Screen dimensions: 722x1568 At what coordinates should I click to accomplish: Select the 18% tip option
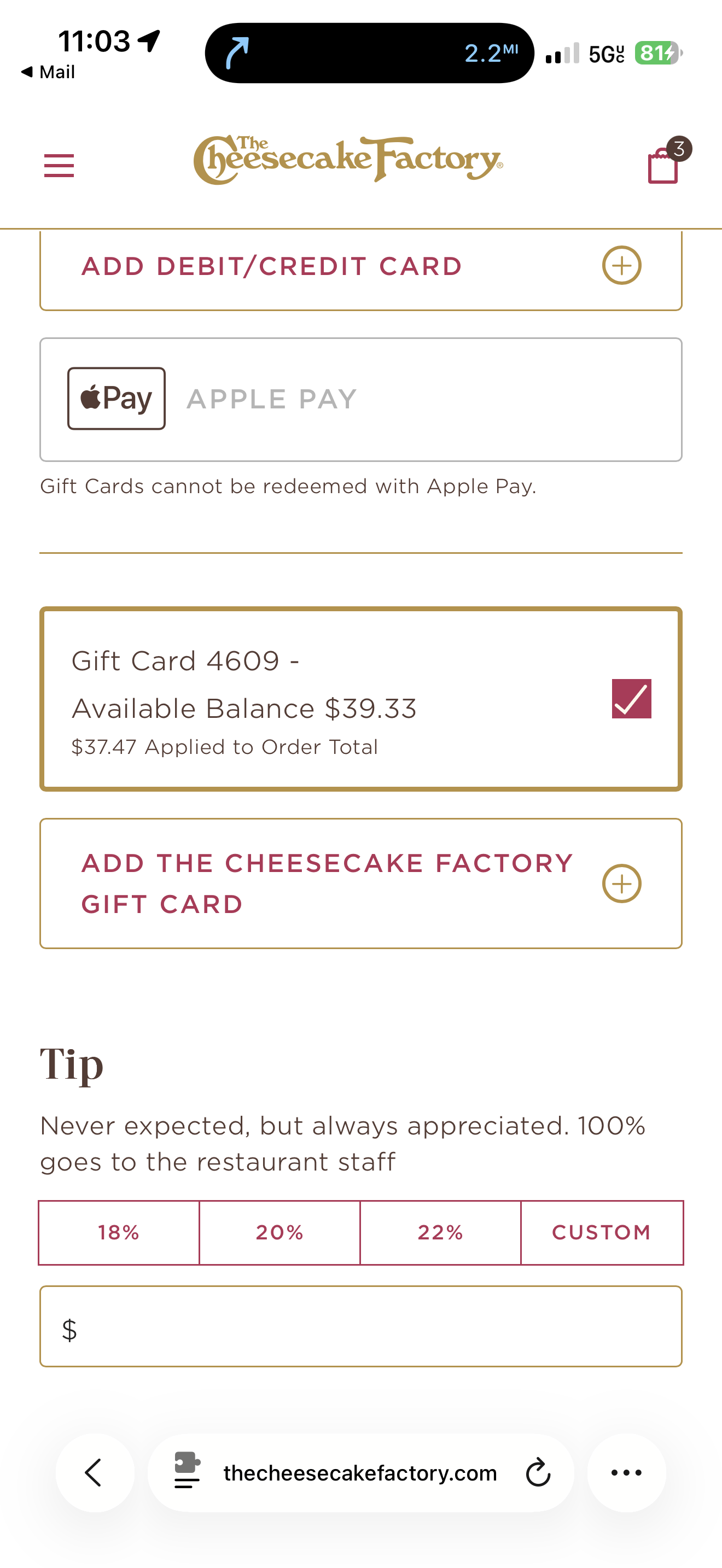click(119, 1233)
